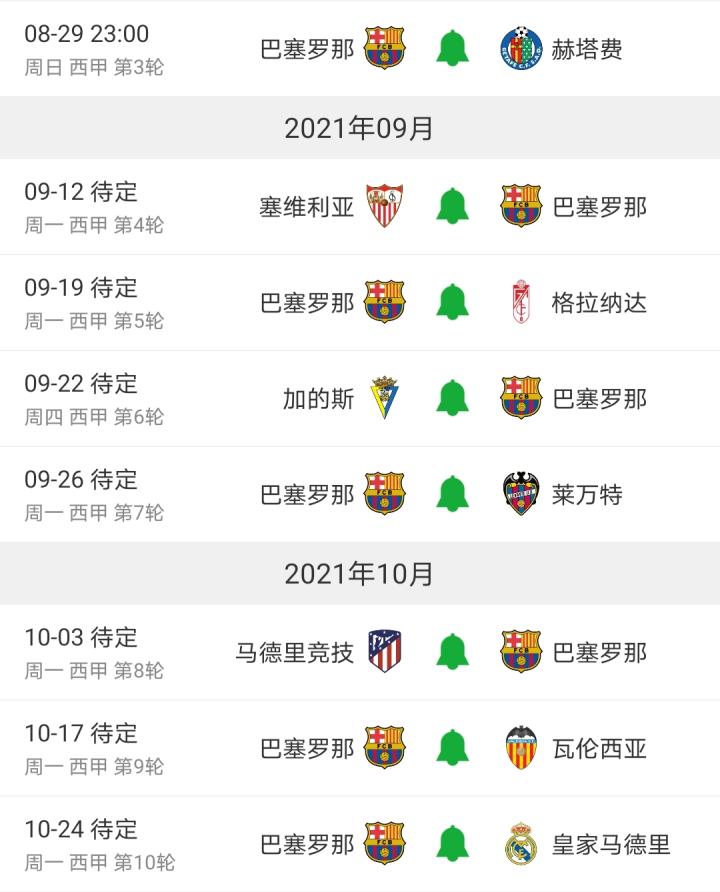Subscribe to alerts for Barcelona vs Levante
This screenshot has height=892, width=720.
coord(453,494)
